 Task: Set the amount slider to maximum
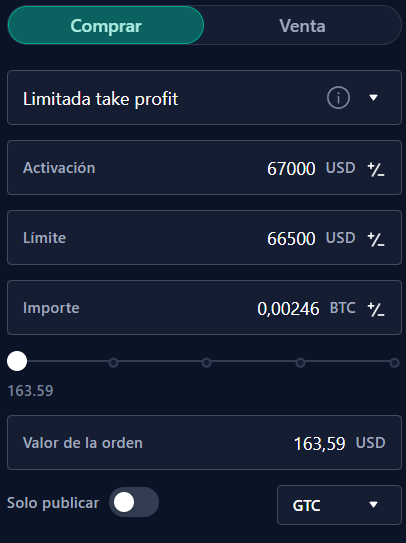click(x=394, y=363)
